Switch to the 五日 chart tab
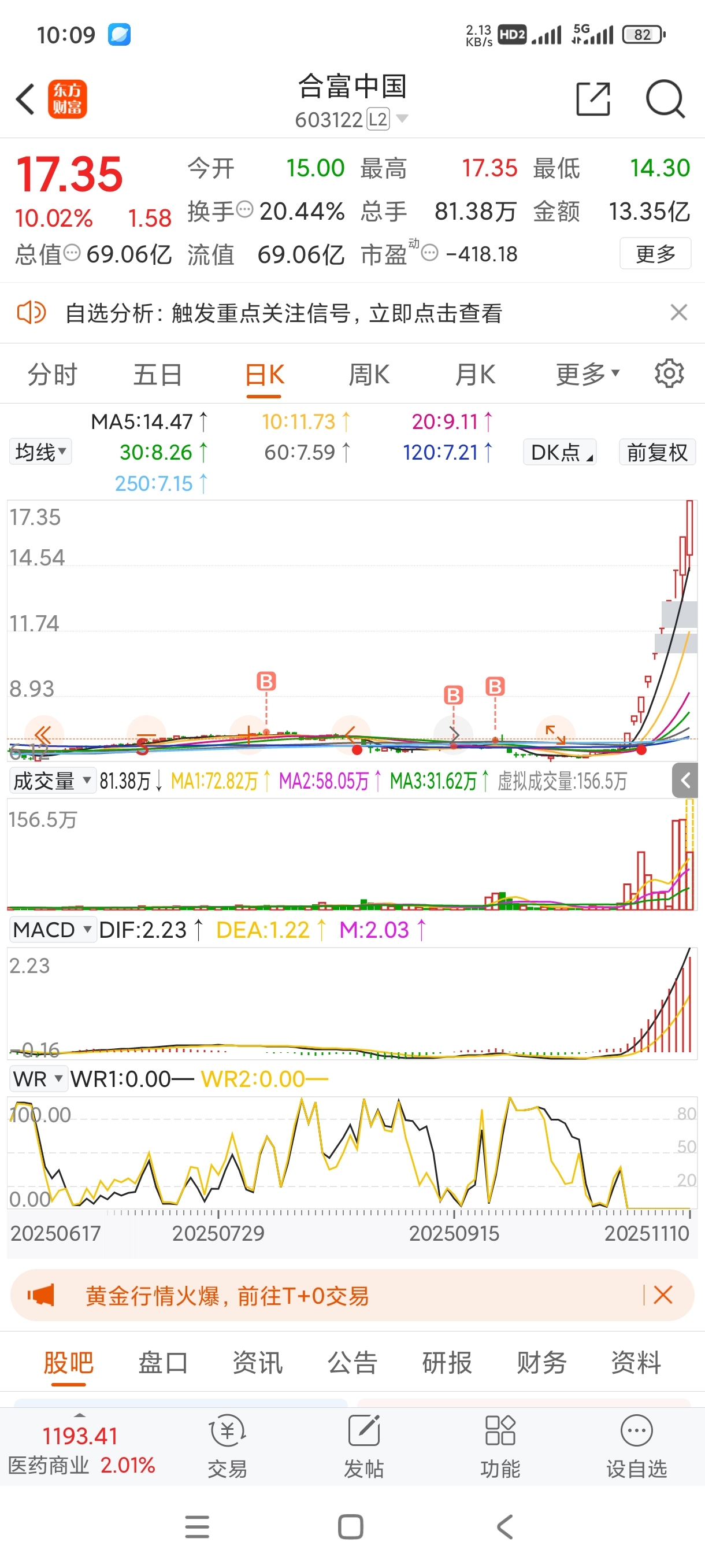Viewport: 705px width, 1568px height. click(158, 374)
